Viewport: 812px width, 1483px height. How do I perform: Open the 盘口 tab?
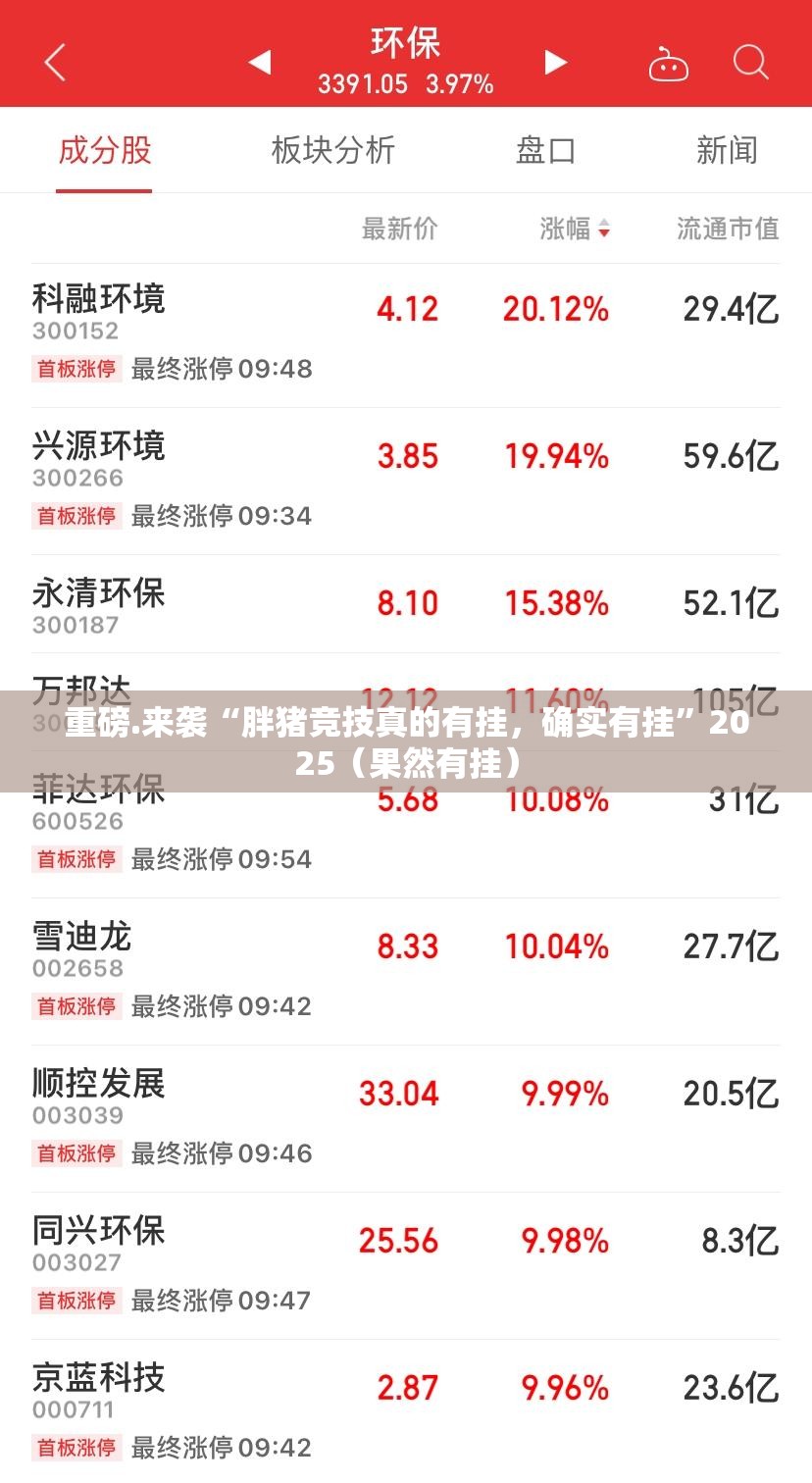tap(545, 151)
